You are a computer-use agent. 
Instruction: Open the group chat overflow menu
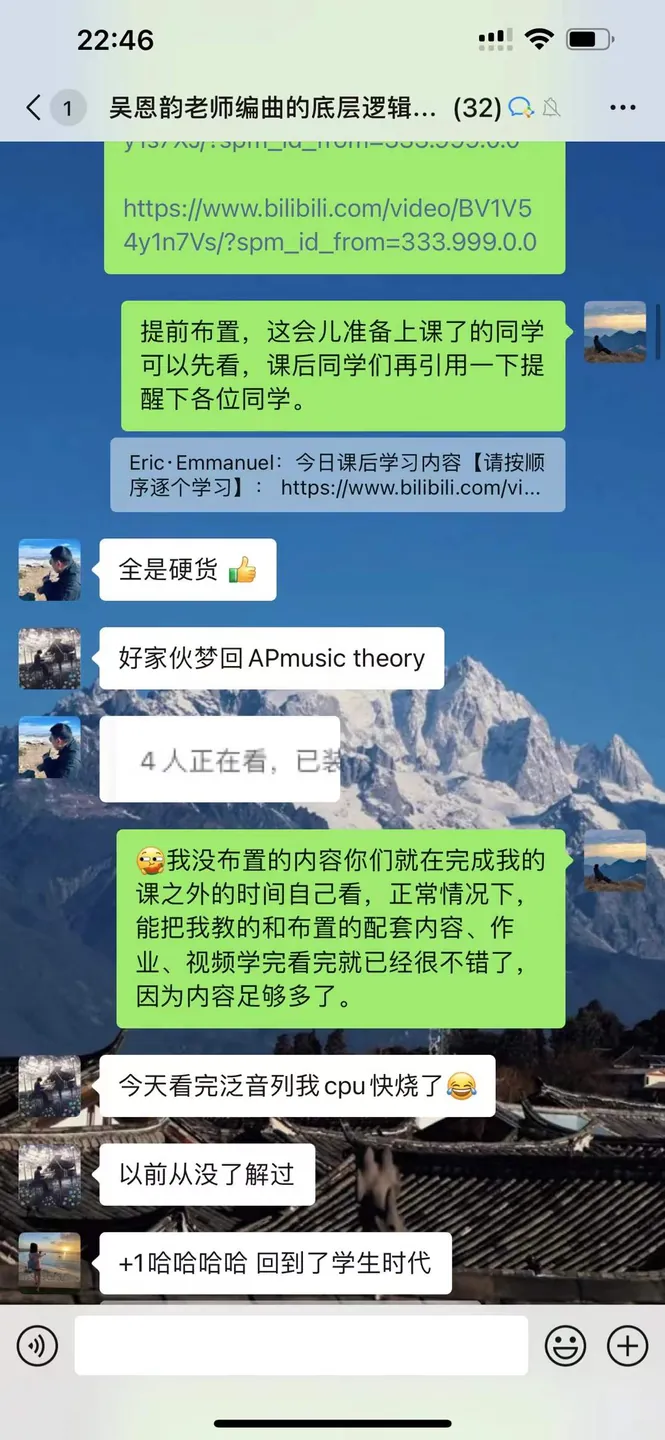[622, 108]
